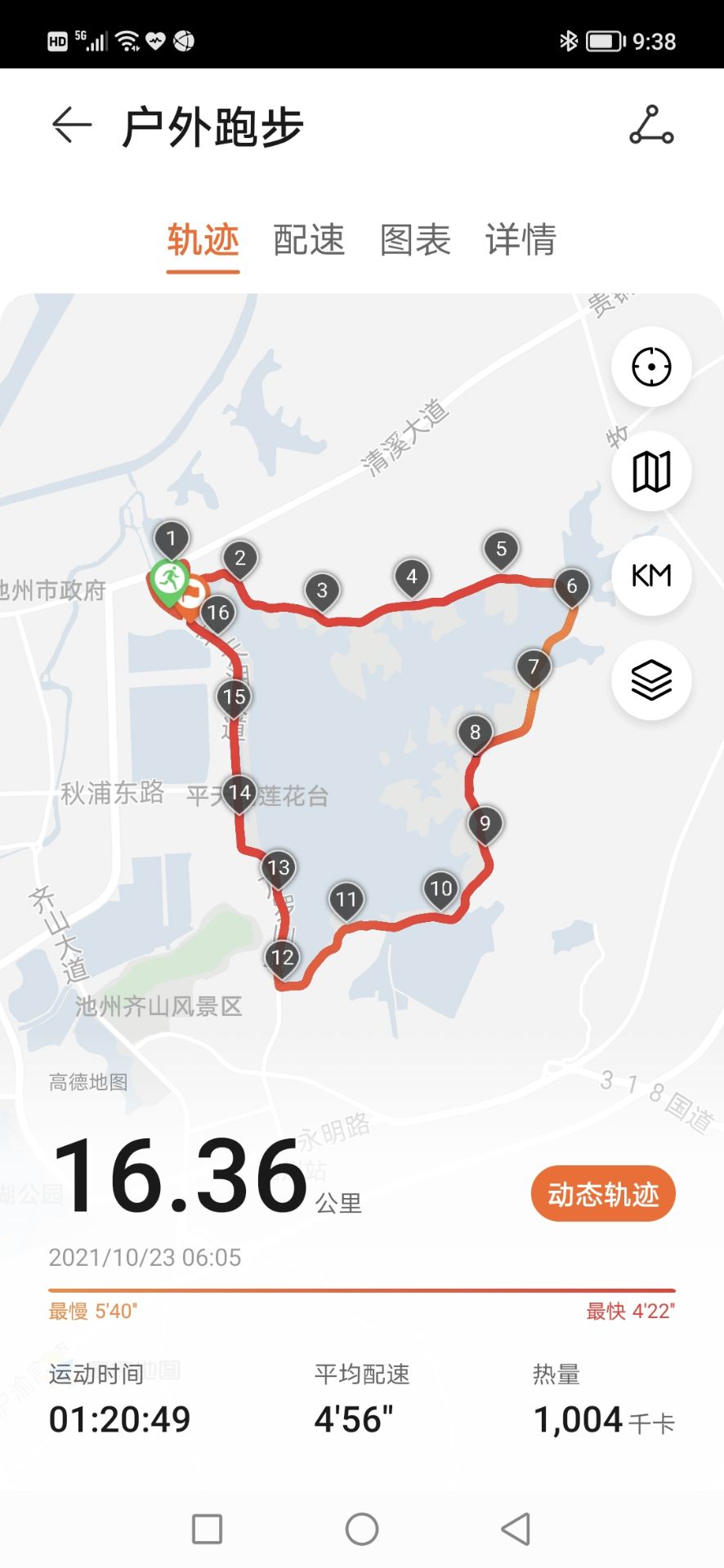
Task: Toggle the KM kilometer markers
Action: click(x=651, y=576)
